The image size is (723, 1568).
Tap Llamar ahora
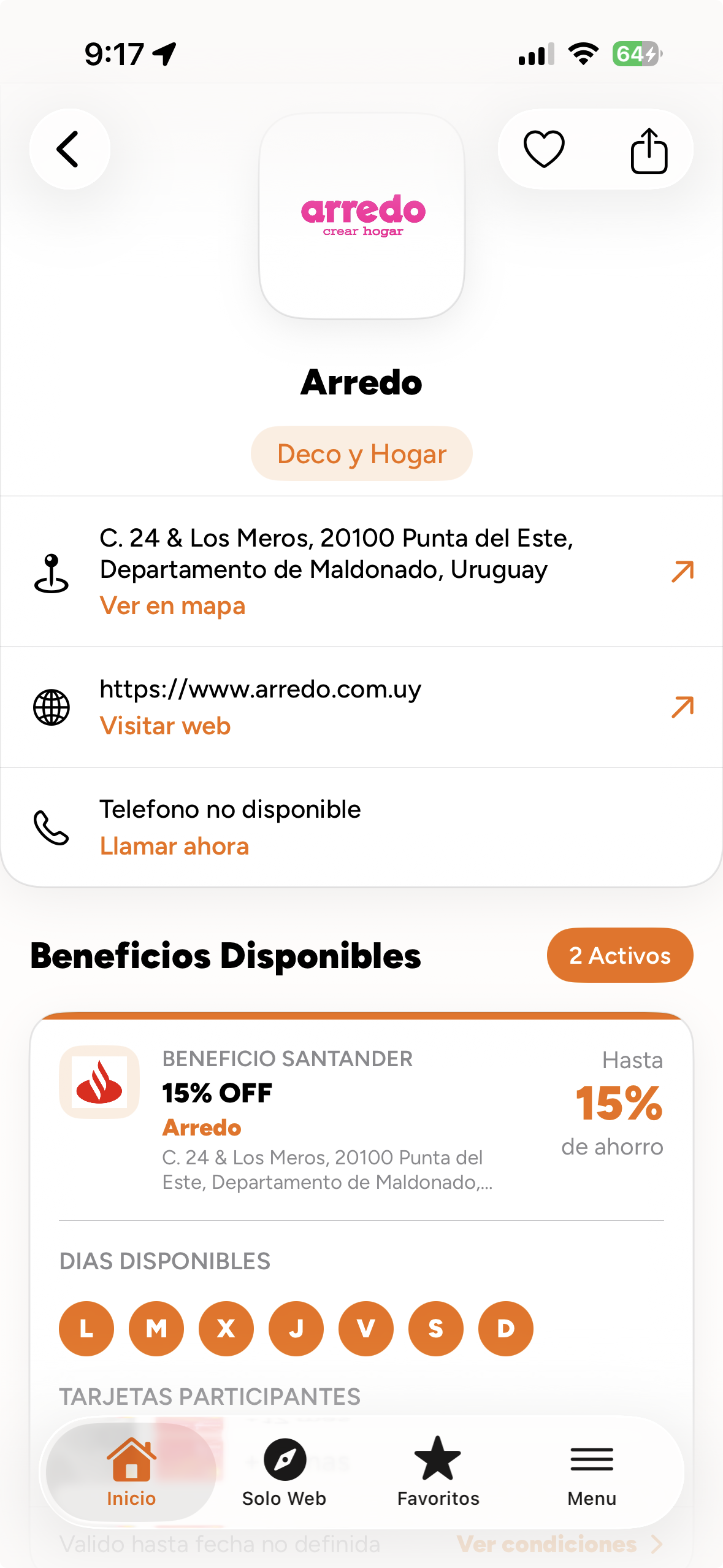pos(175,845)
